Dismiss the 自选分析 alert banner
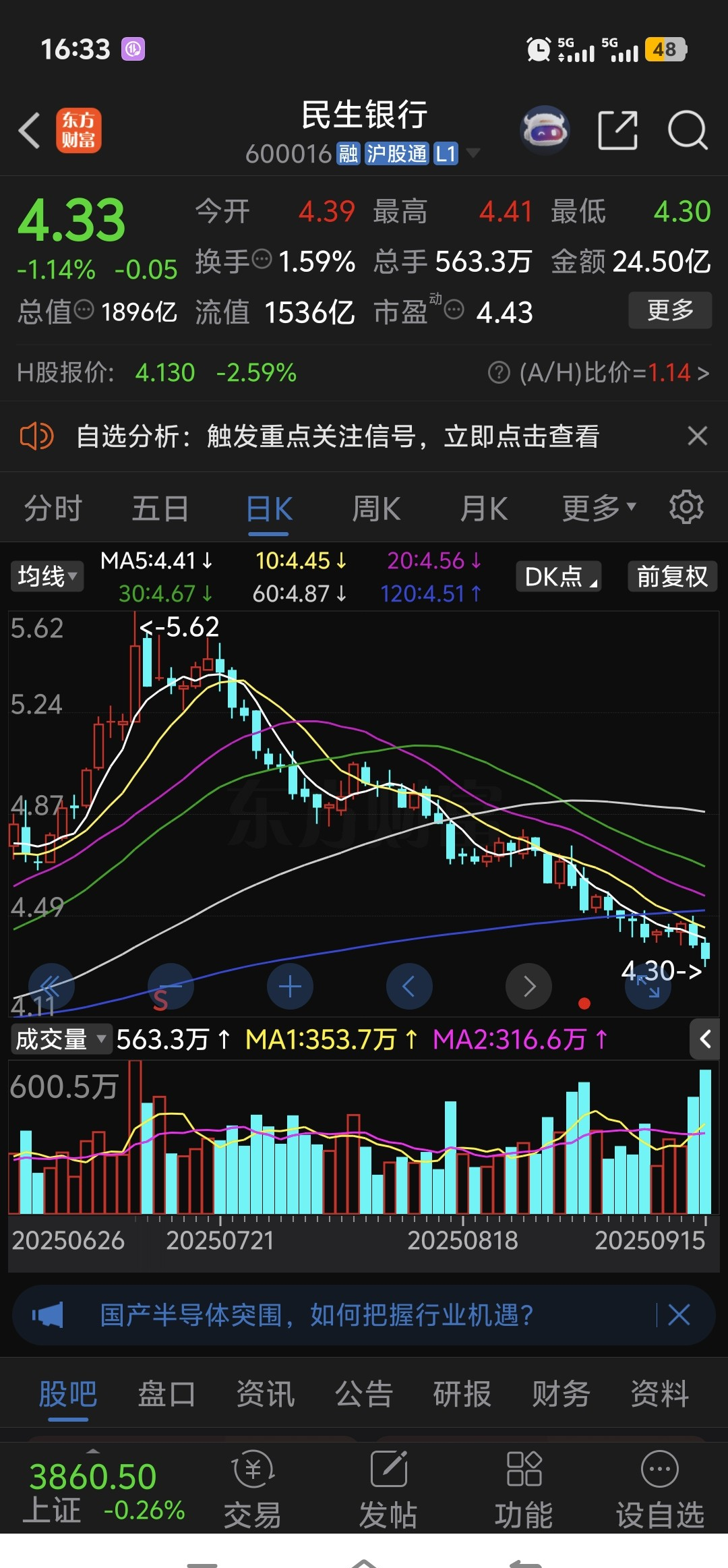 (x=697, y=436)
